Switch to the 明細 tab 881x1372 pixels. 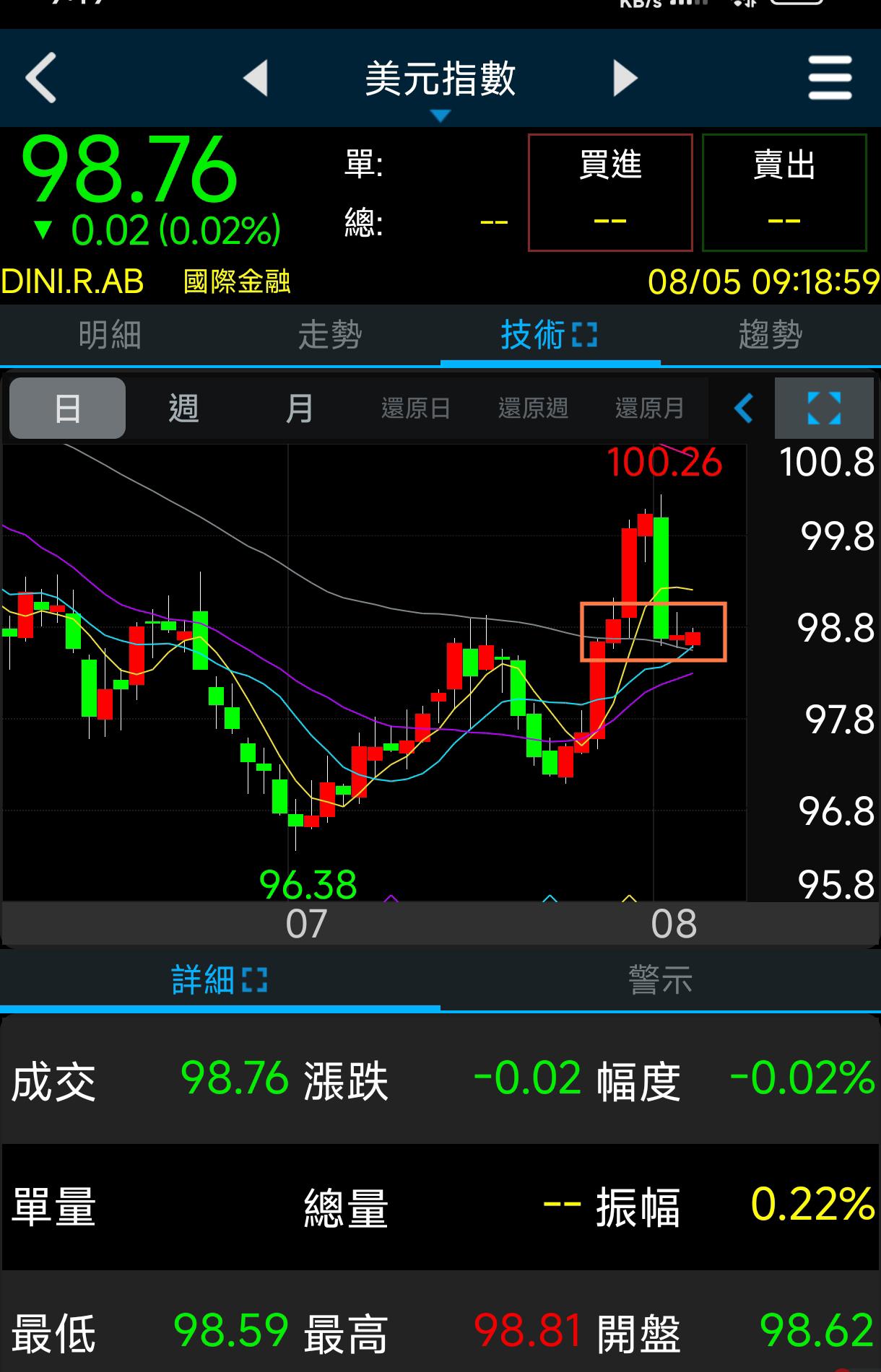(x=110, y=335)
